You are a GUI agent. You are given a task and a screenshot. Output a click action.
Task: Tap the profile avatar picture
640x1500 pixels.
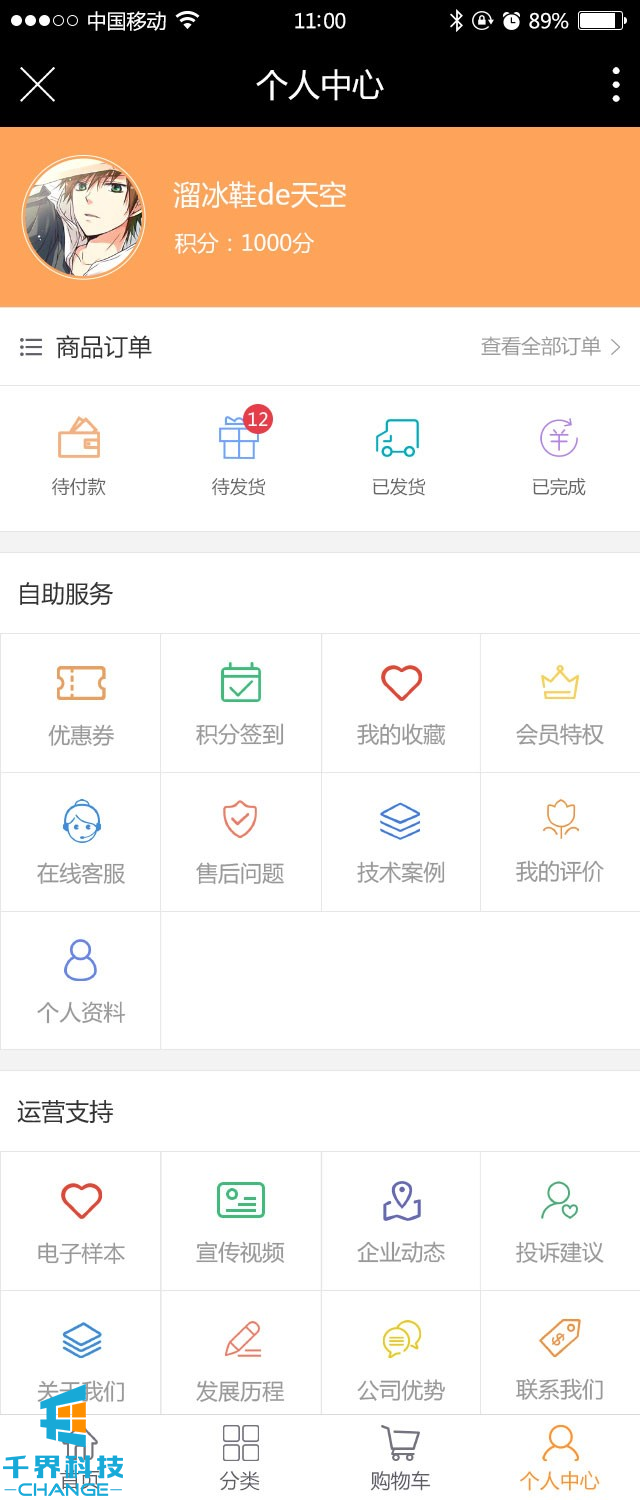click(83, 217)
